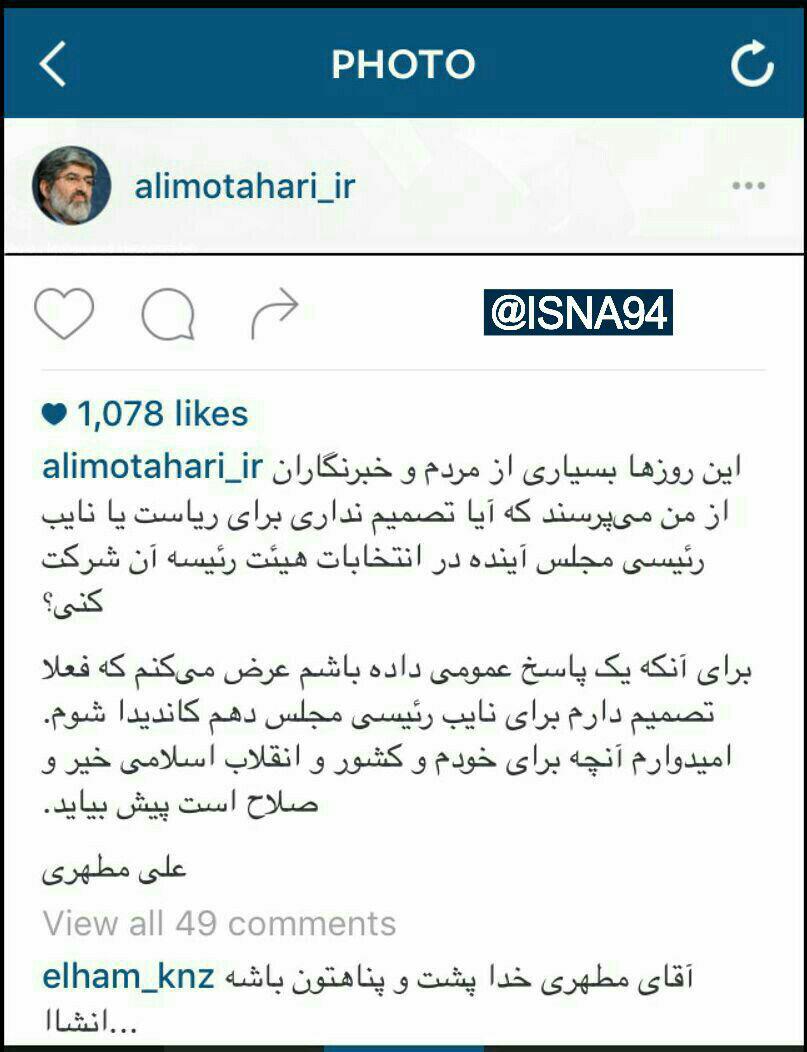Open the post's three-dot options menu
The height and width of the screenshot is (1052, 807).
(748, 186)
